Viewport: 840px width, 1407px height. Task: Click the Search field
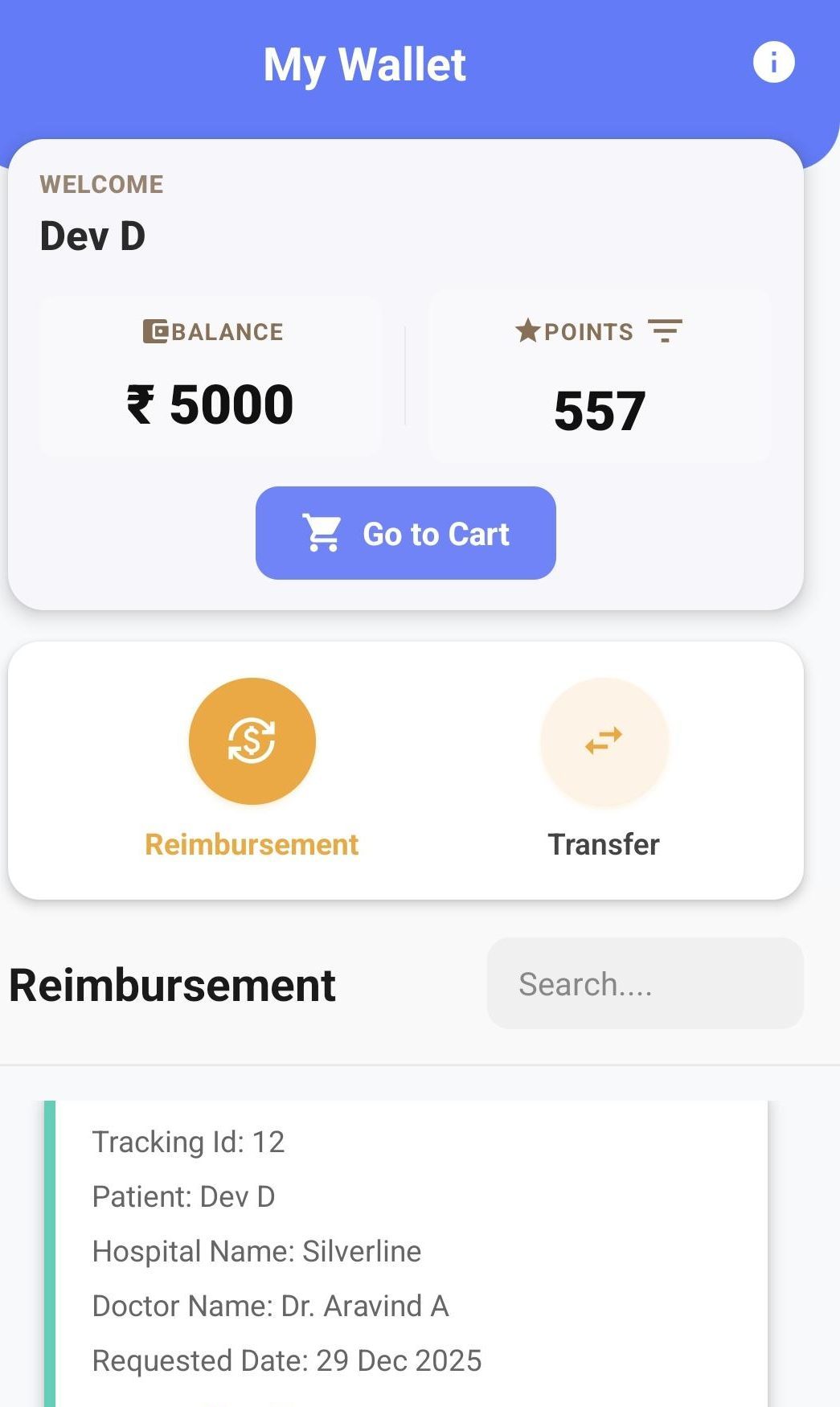tap(645, 983)
